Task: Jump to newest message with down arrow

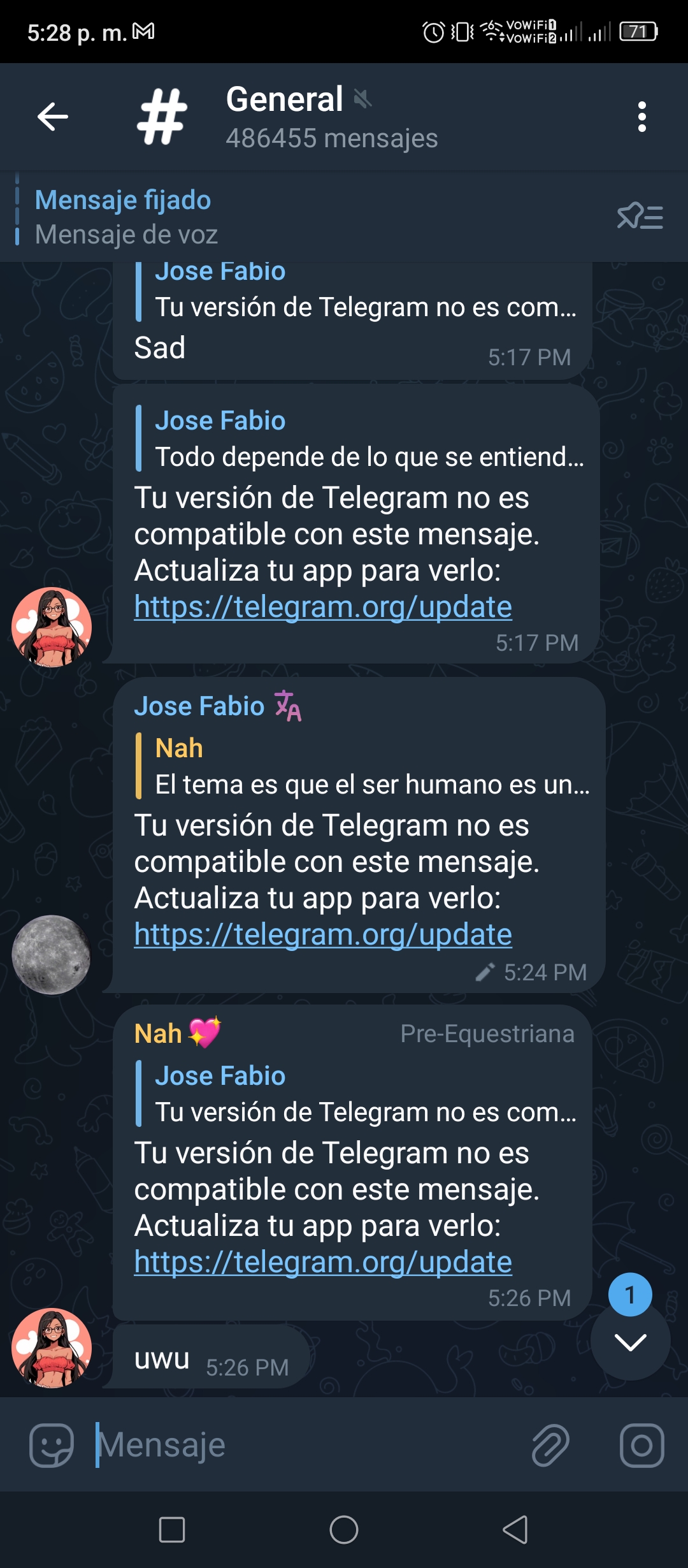Action: point(630,1342)
